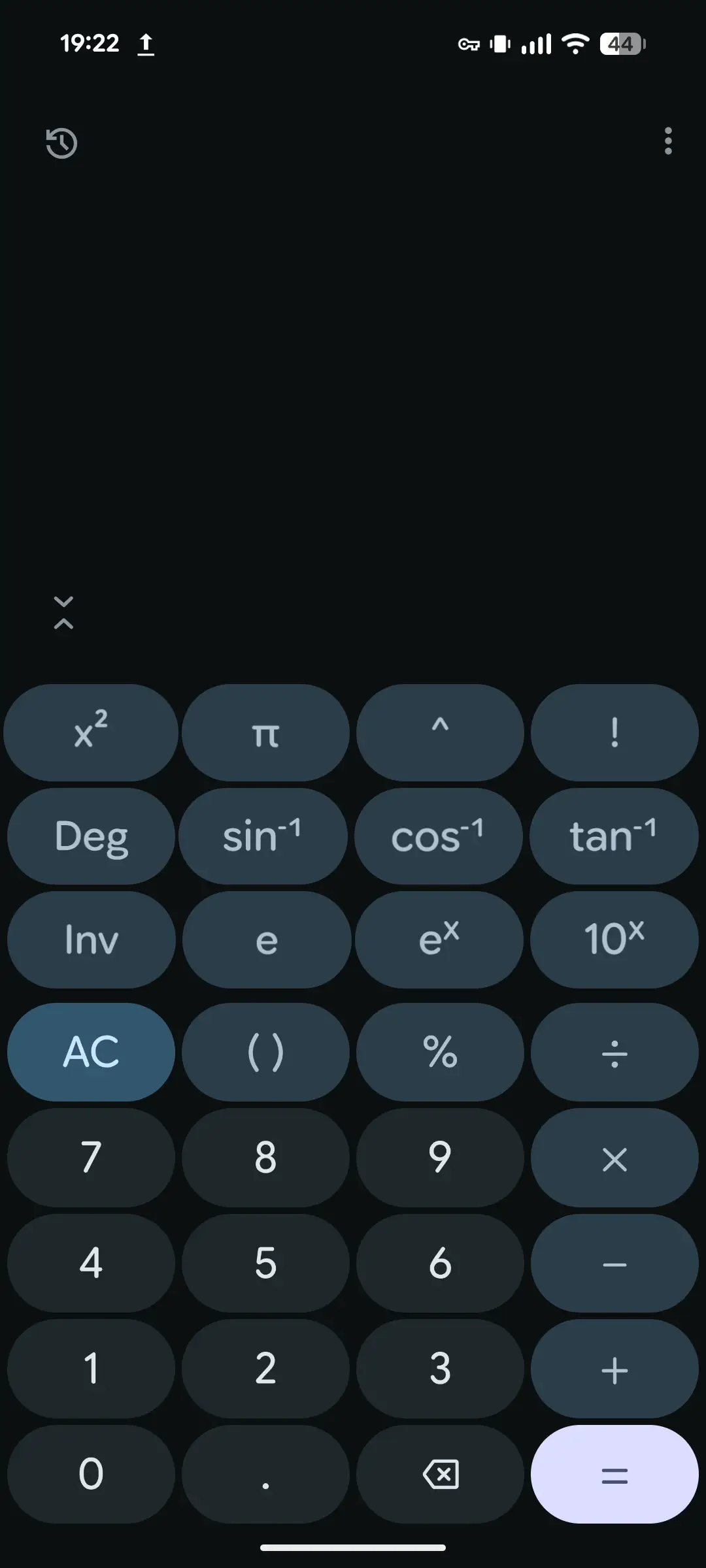
Task: Add a decimal point
Action: [265, 1474]
